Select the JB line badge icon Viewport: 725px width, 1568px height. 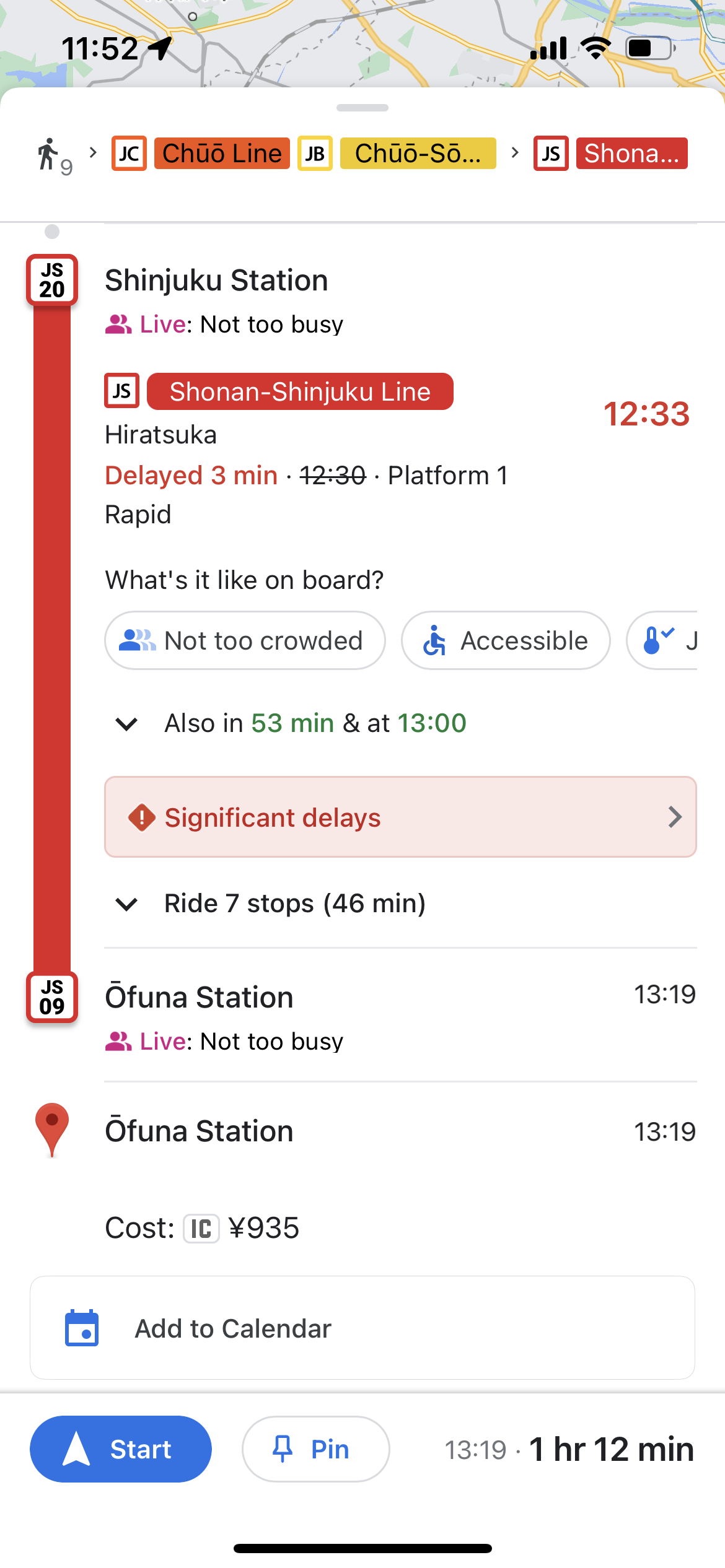coord(315,154)
